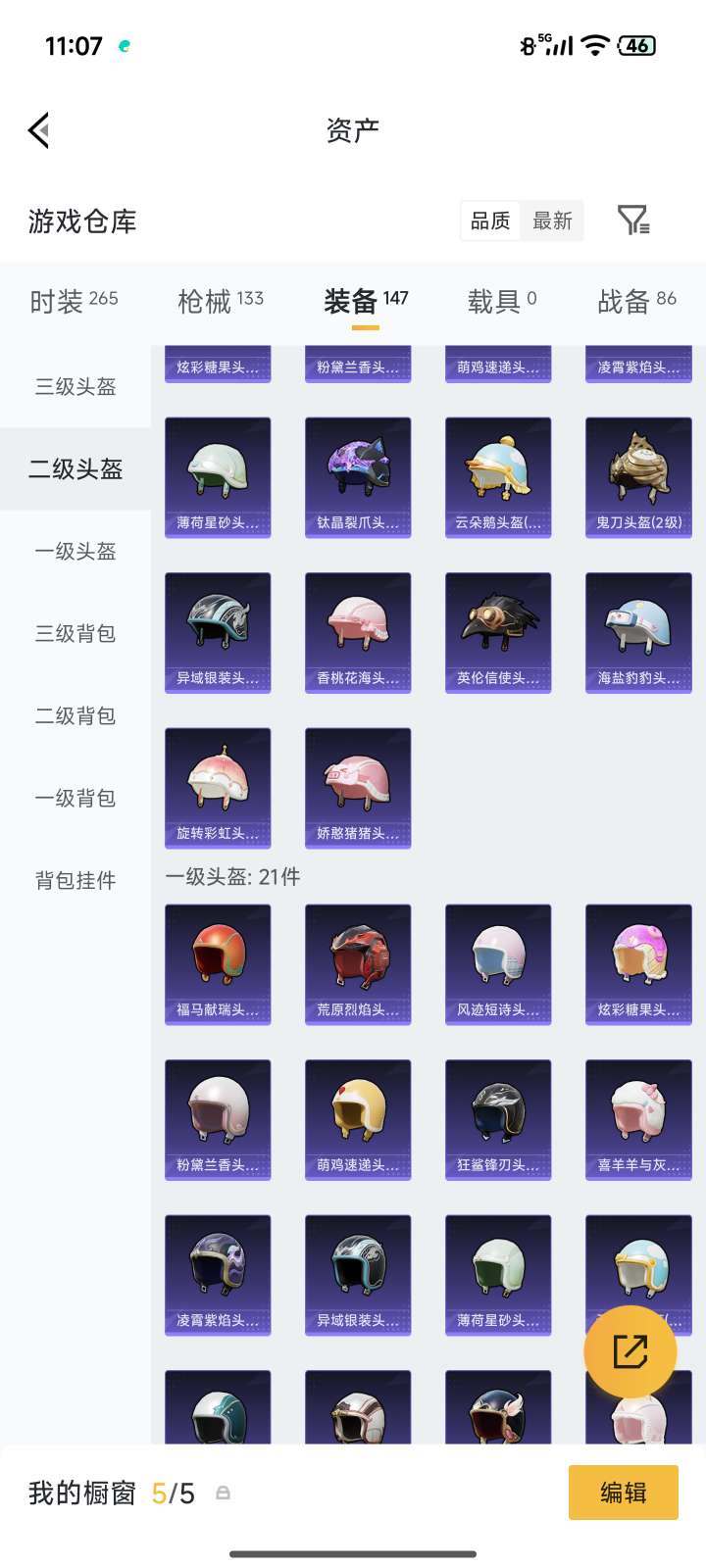The image size is (706, 1568).
Task: Tap the orange floating share button
Action: pos(630,1351)
